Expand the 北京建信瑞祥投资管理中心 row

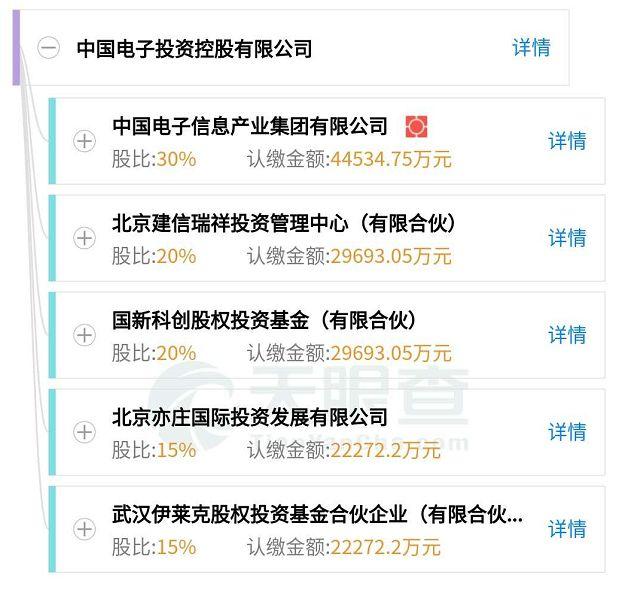coord(85,238)
